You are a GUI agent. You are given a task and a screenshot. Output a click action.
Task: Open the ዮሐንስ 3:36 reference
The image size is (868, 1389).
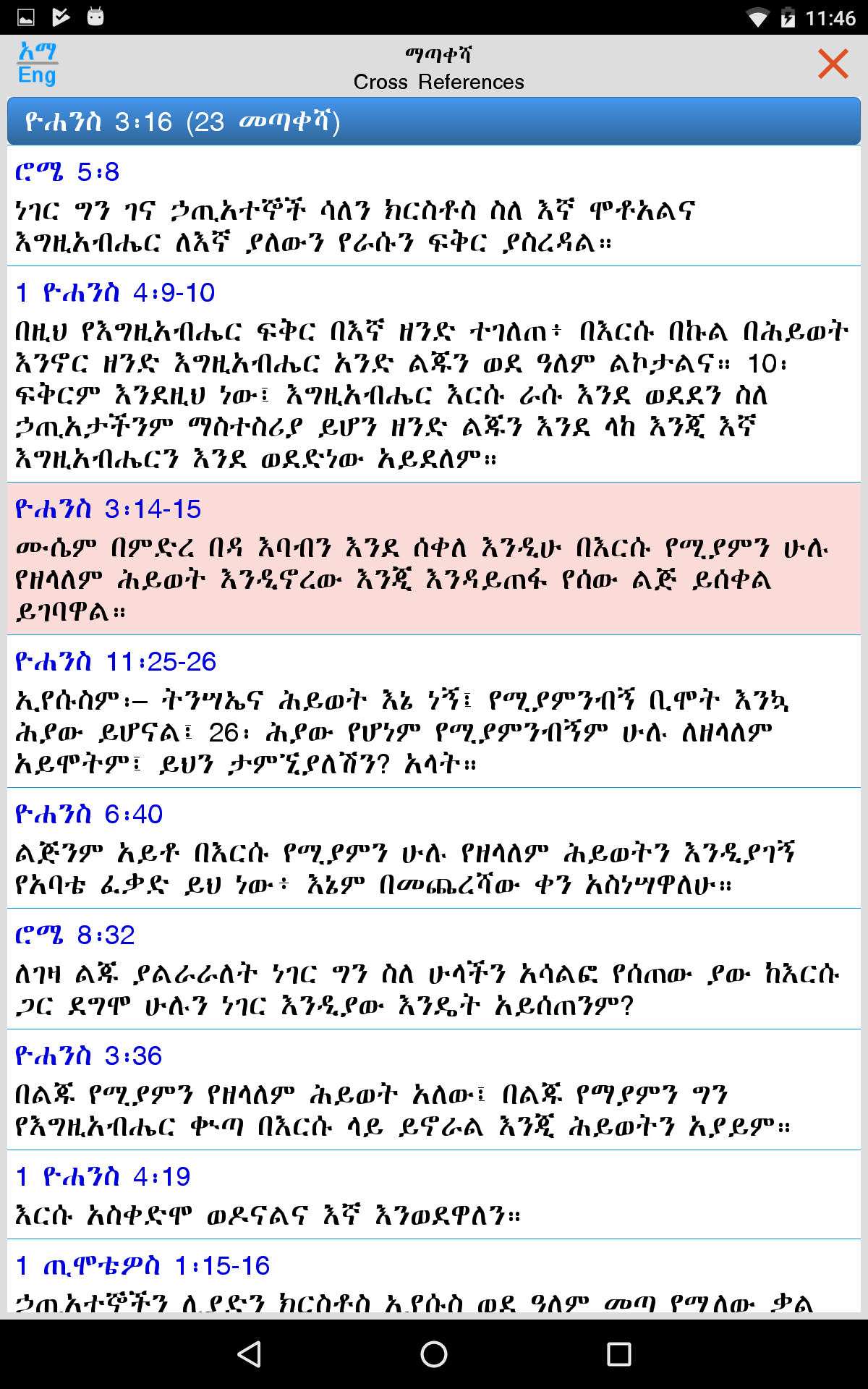point(434,1092)
